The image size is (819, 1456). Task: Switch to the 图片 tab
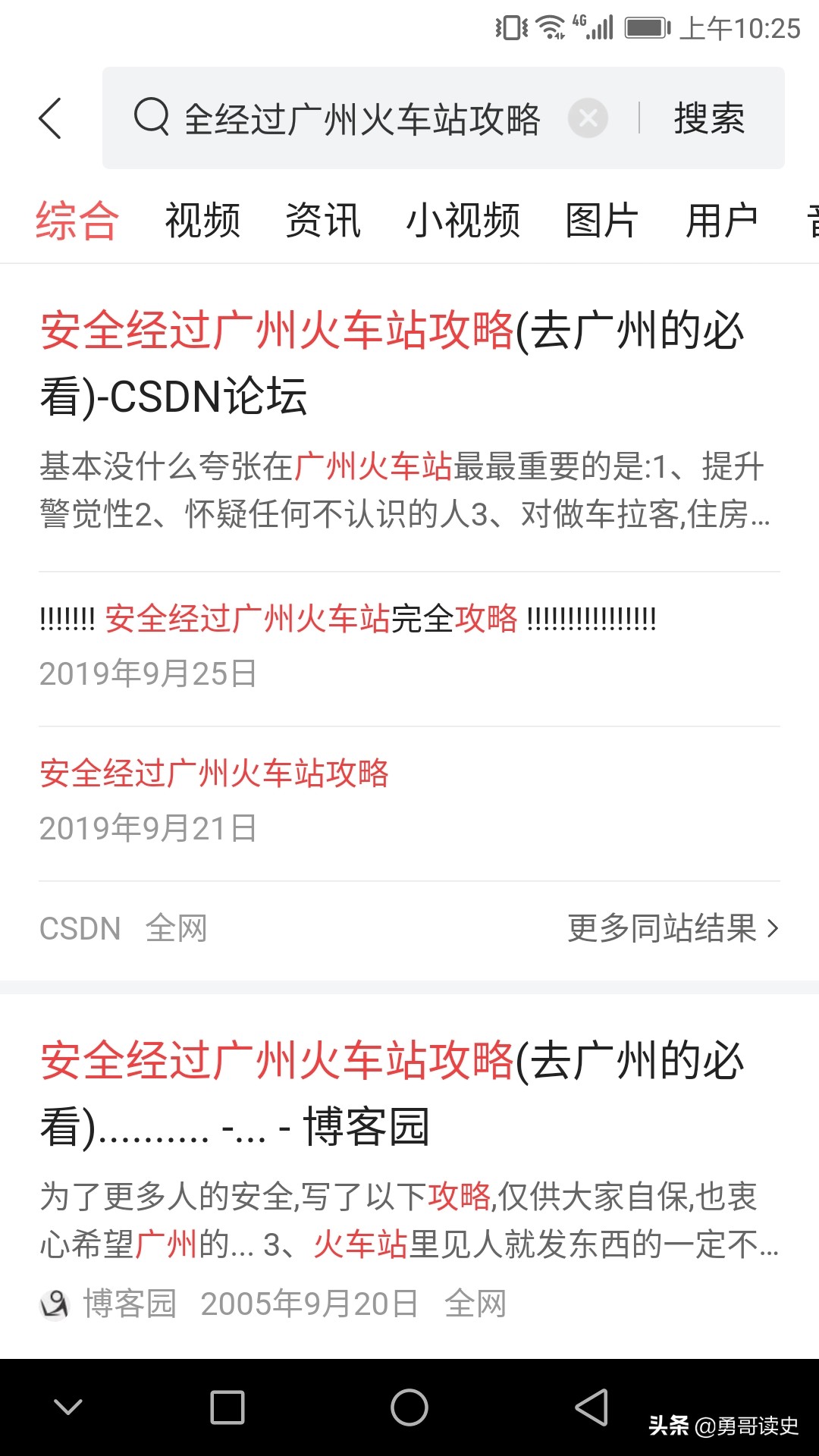pos(598,220)
